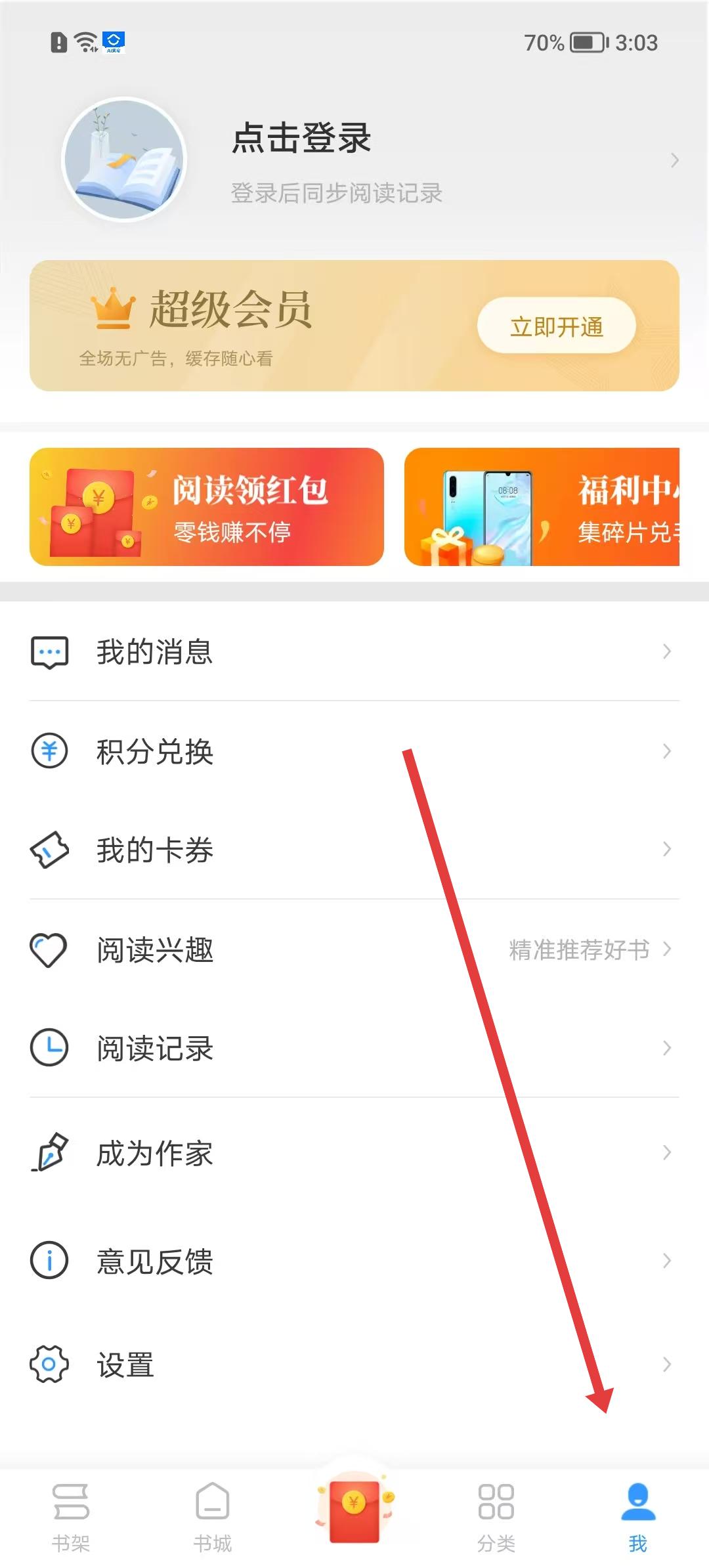Open 成为作家
Screen dimensions: 709x1568
coord(155,1153)
